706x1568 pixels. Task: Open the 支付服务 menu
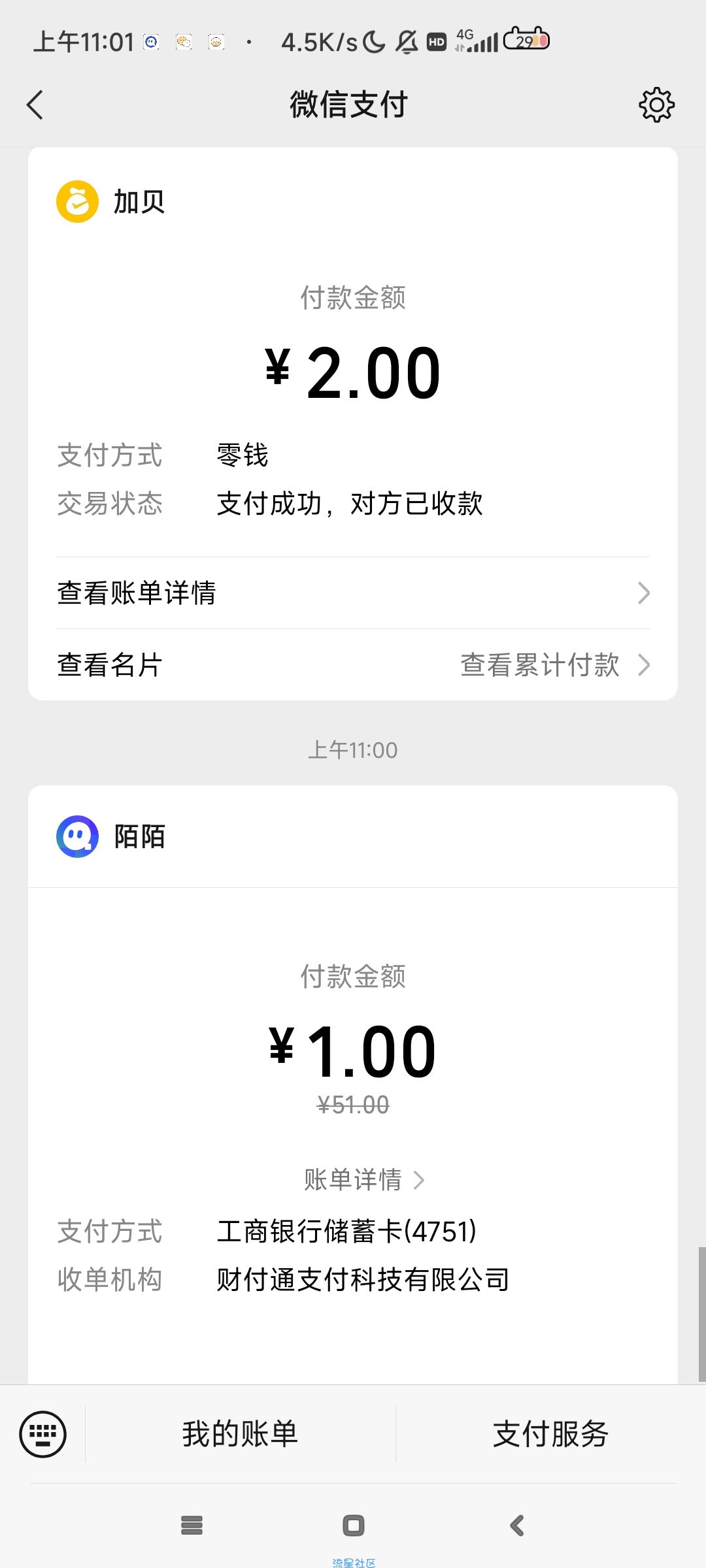point(550,1434)
